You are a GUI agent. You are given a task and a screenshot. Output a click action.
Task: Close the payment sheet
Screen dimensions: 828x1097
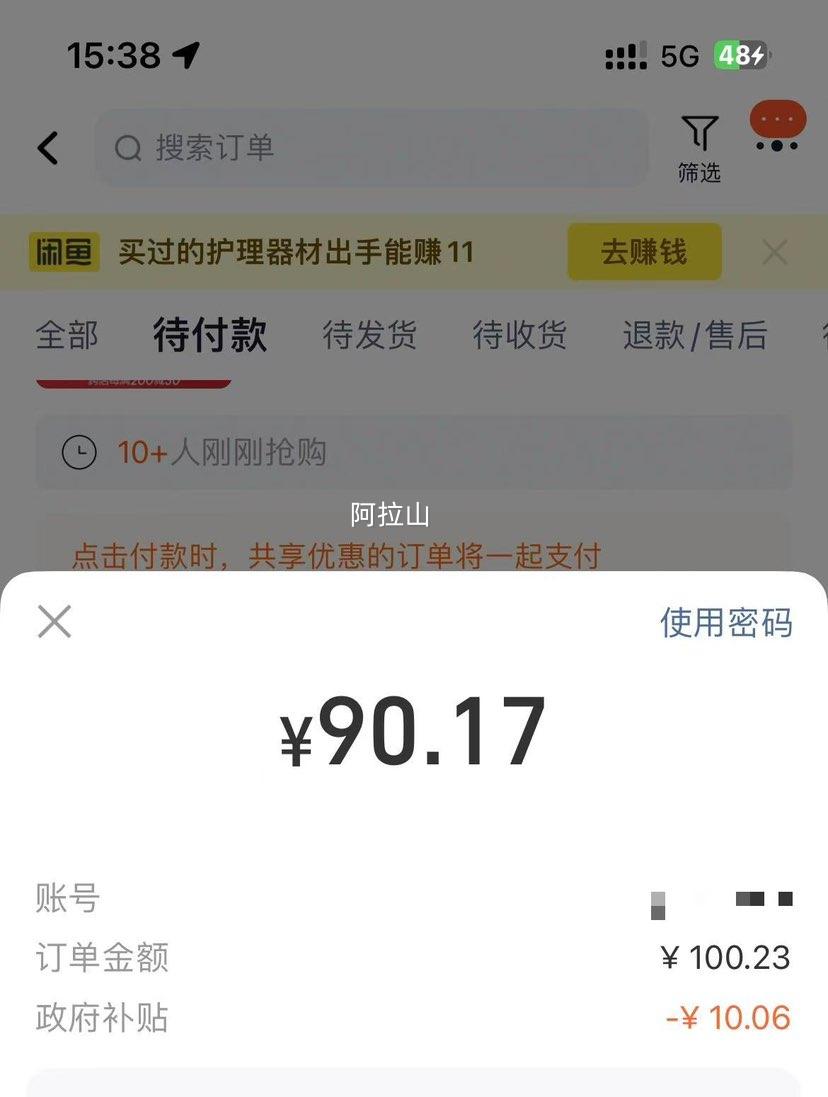point(53,621)
